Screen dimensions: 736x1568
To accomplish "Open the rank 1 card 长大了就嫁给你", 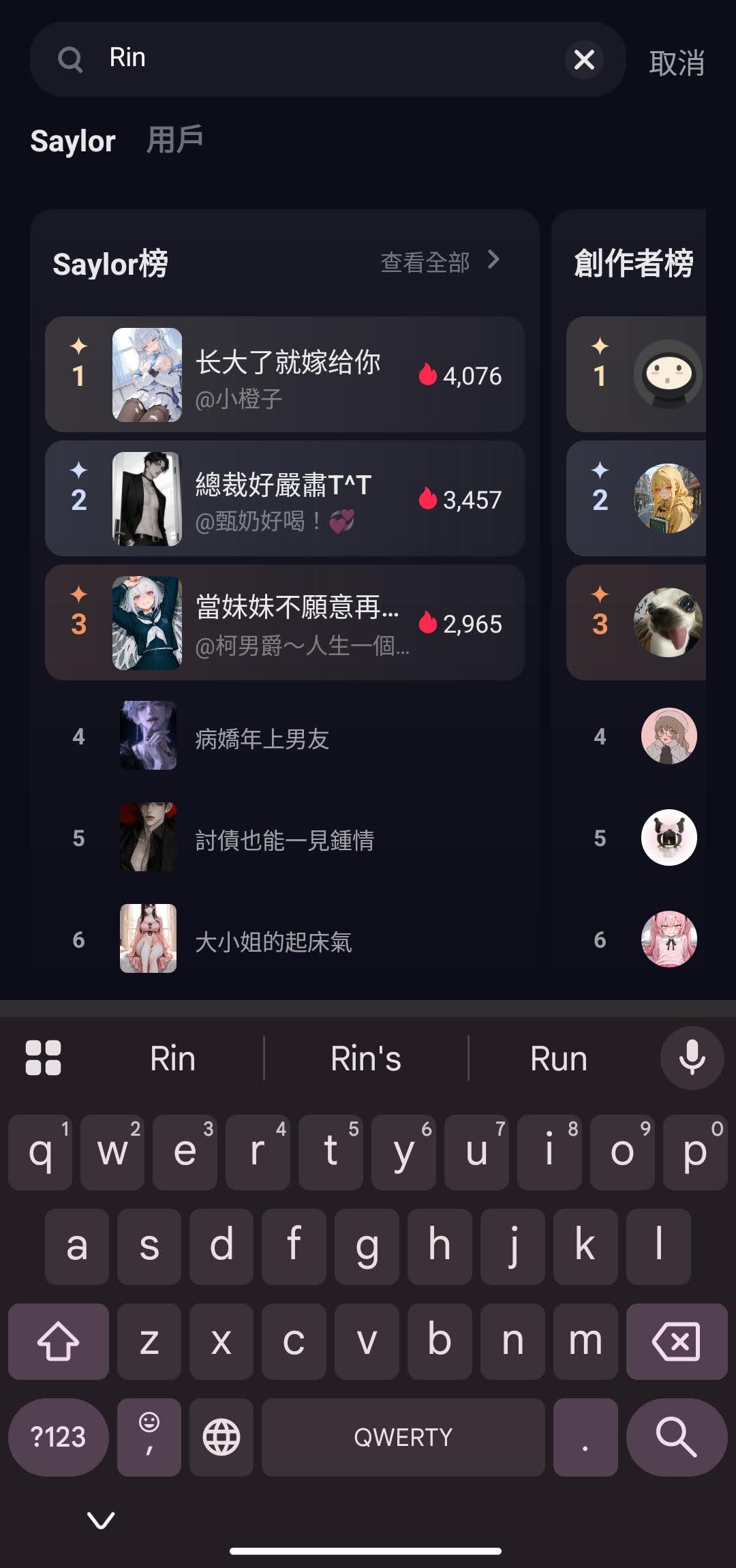I will [285, 374].
